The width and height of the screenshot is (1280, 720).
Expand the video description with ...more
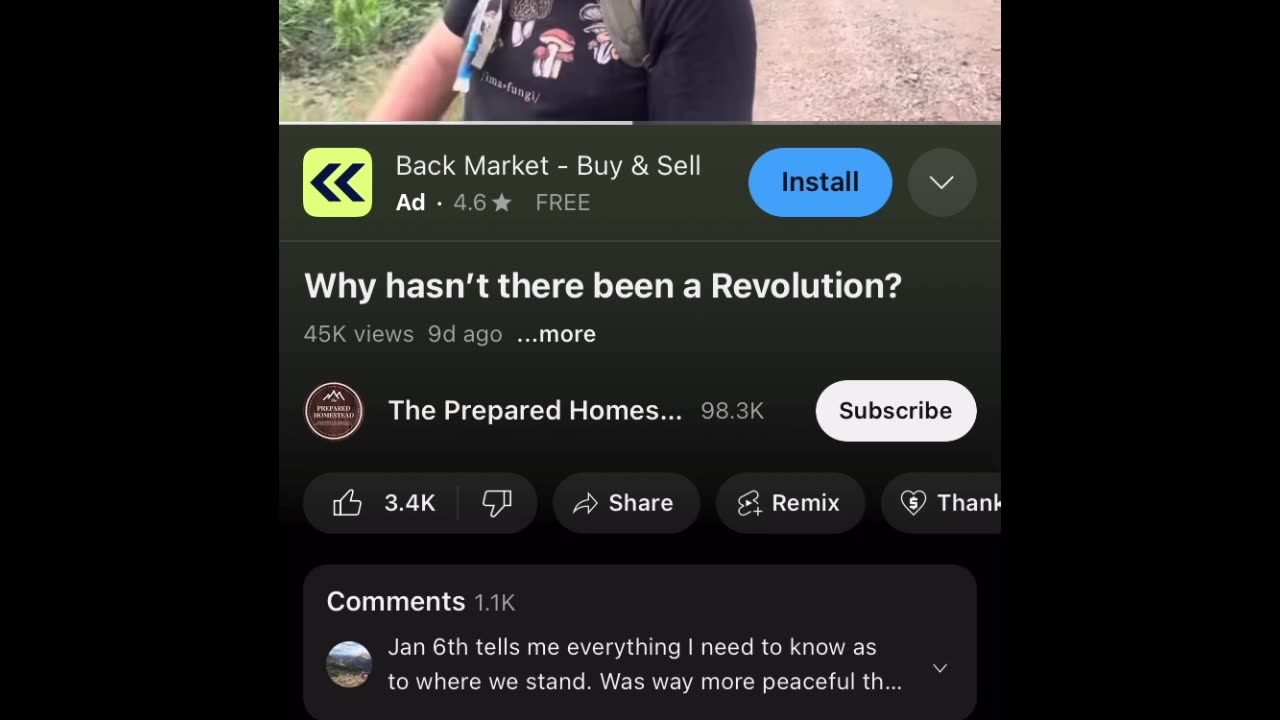point(556,334)
